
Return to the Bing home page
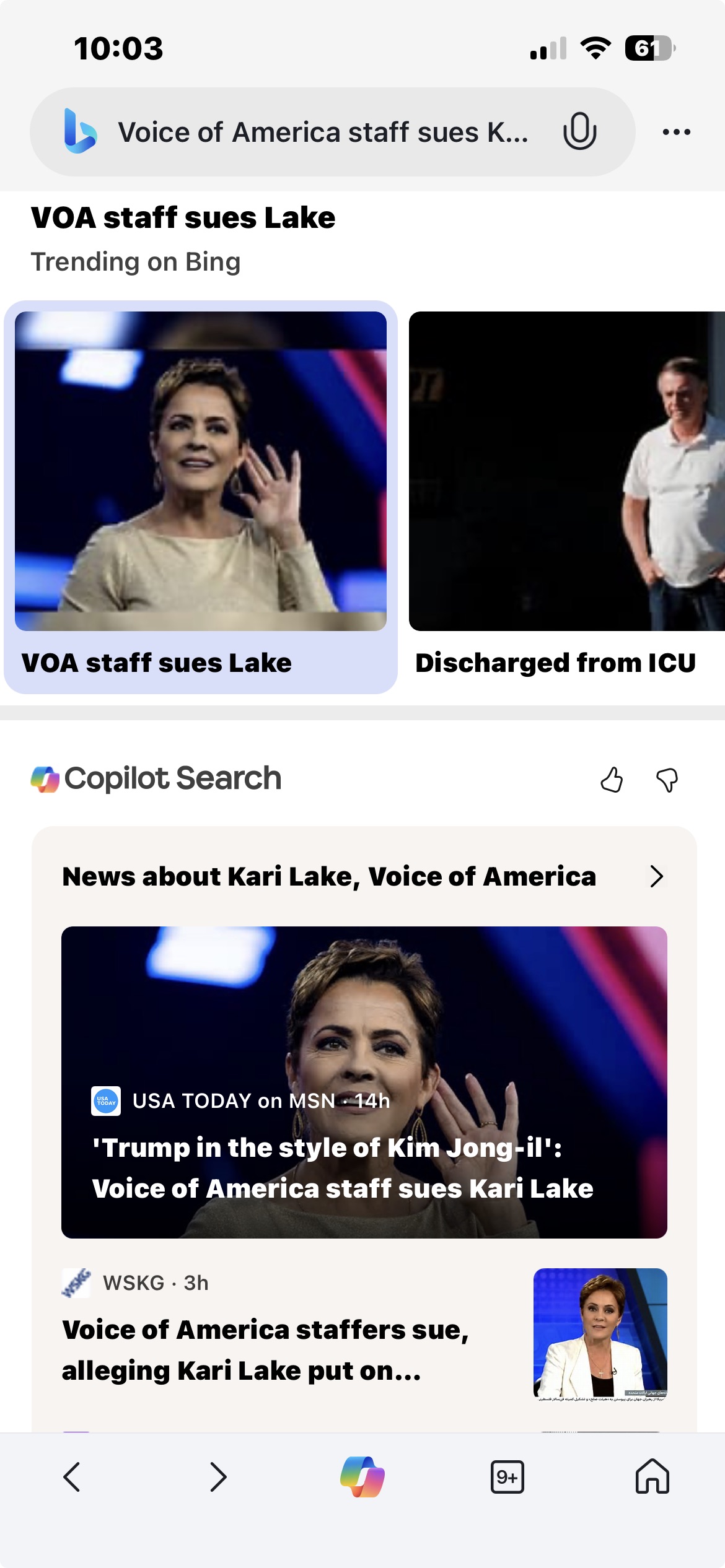pos(652,1477)
